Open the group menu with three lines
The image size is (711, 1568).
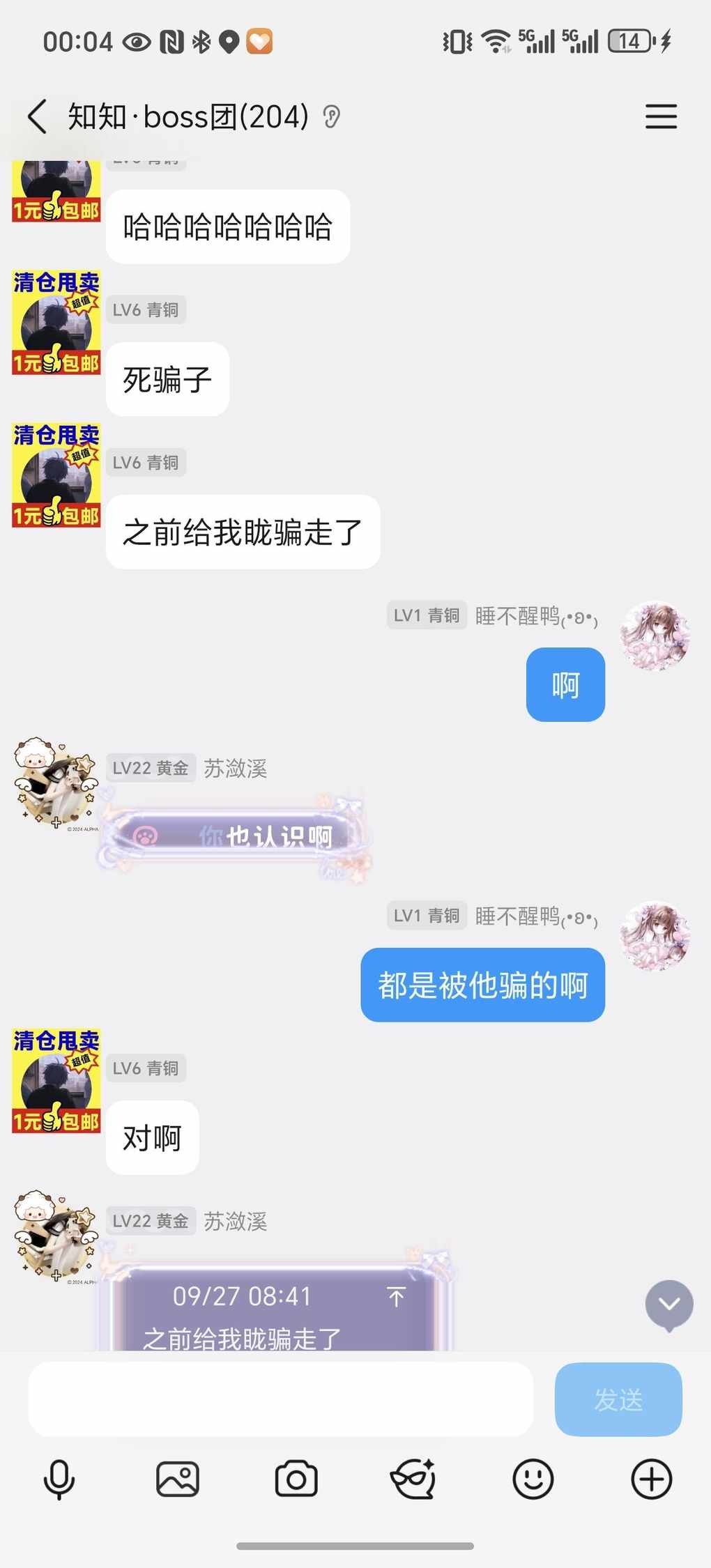tap(660, 116)
